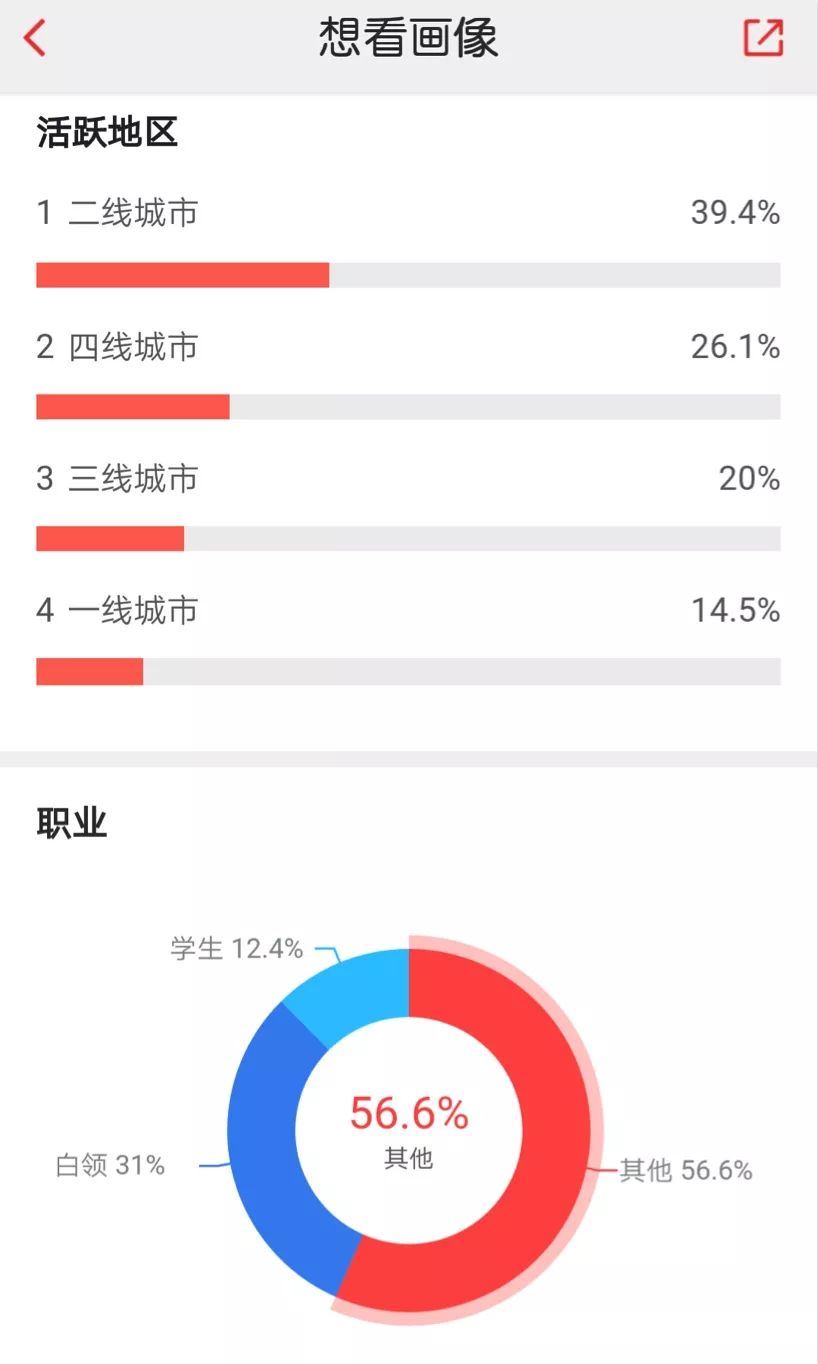Go back using the red arrow
This screenshot has height=1364, width=818.
[35, 39]
